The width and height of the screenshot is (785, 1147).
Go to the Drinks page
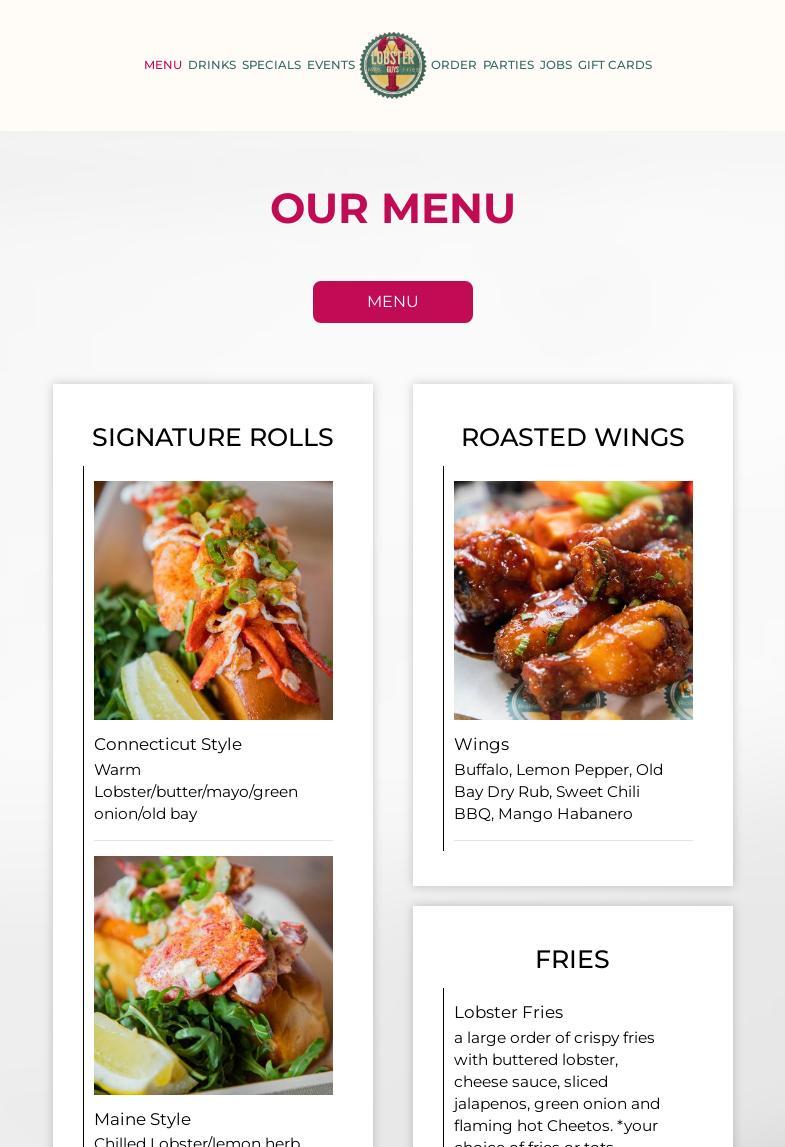212,65
